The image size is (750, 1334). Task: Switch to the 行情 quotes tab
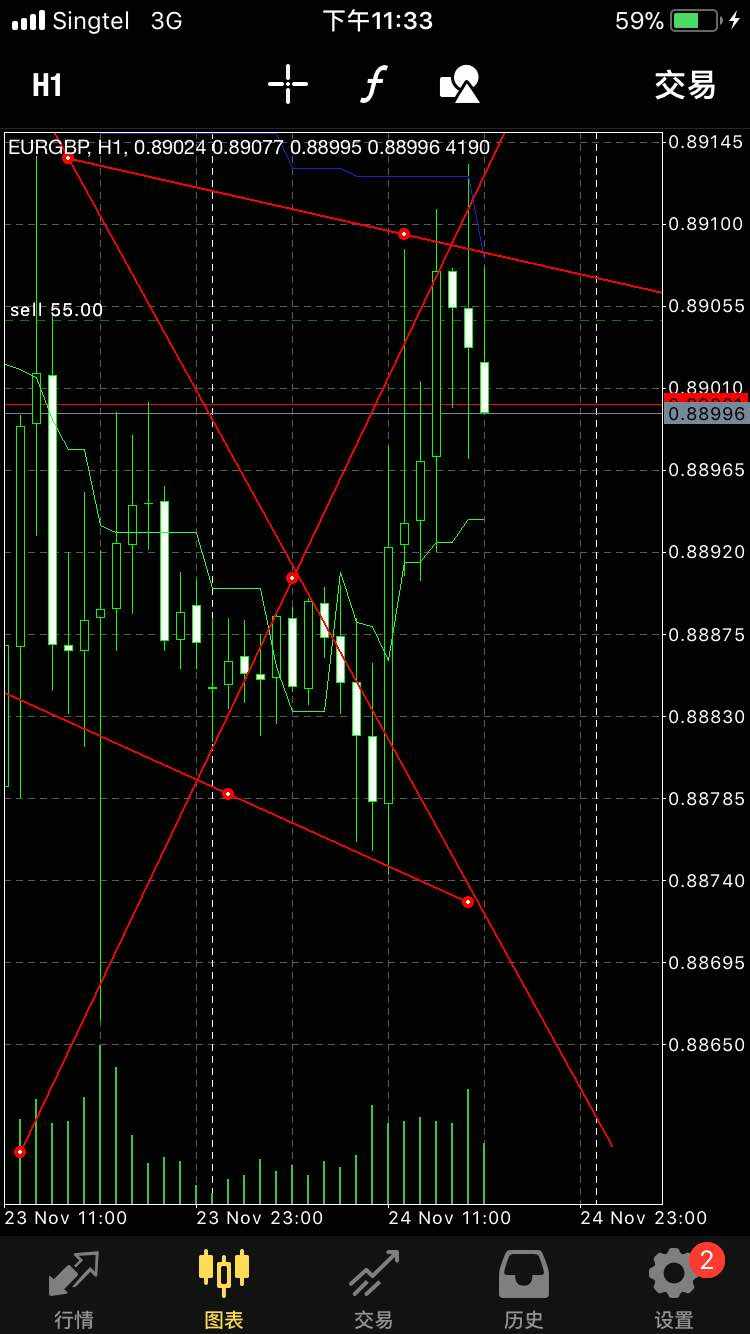pos(74,1288)
